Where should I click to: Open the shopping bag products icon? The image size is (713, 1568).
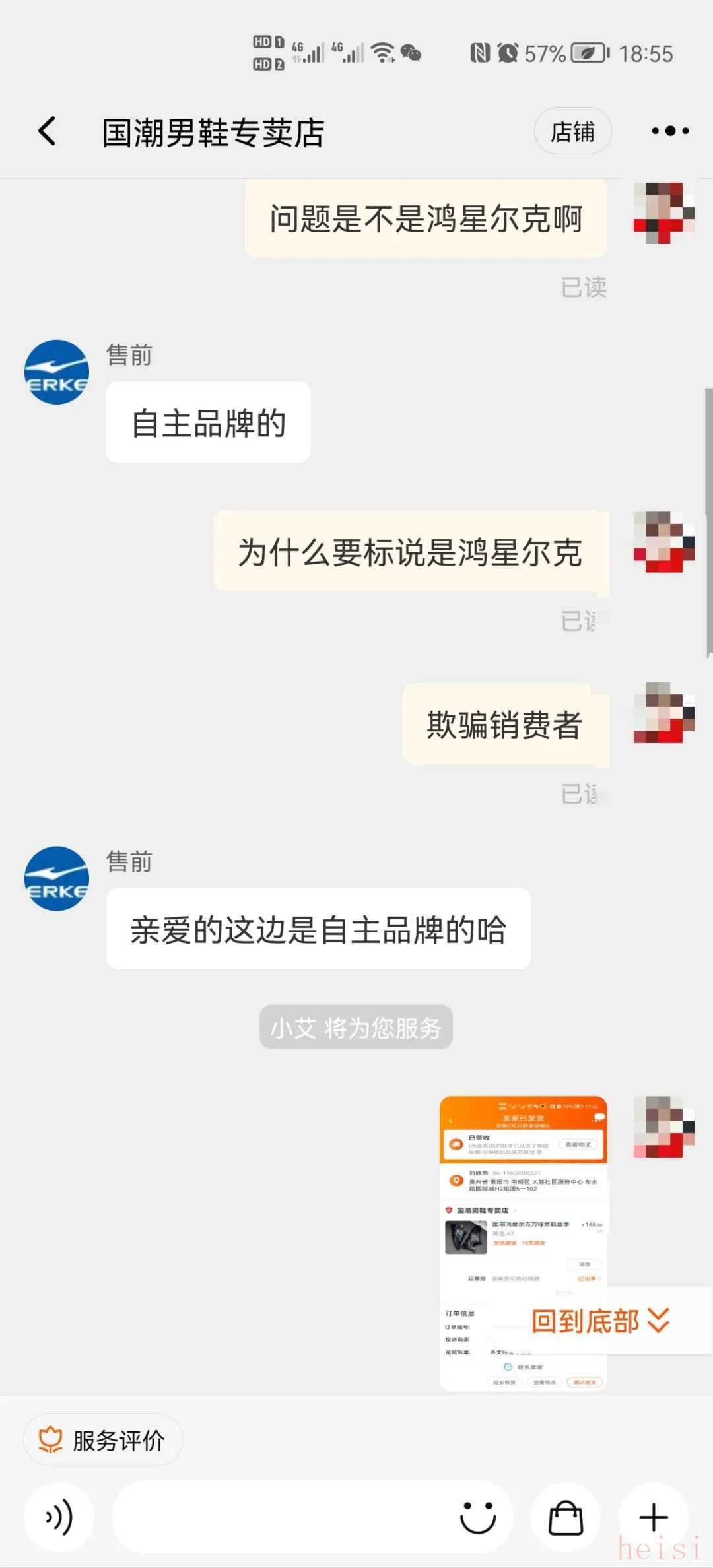click(x=566, y=1517)
